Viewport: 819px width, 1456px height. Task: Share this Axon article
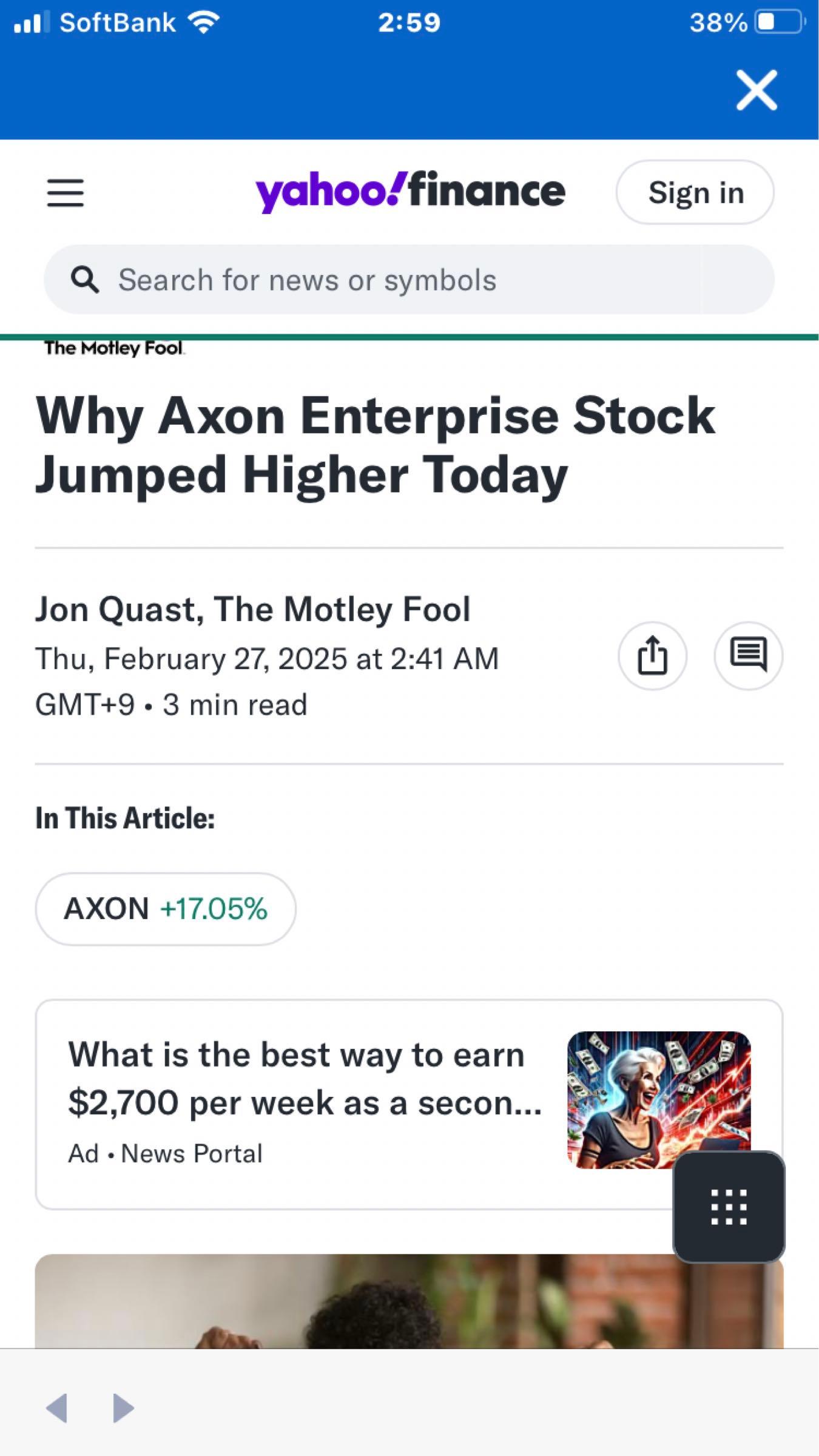pos(652,656)
